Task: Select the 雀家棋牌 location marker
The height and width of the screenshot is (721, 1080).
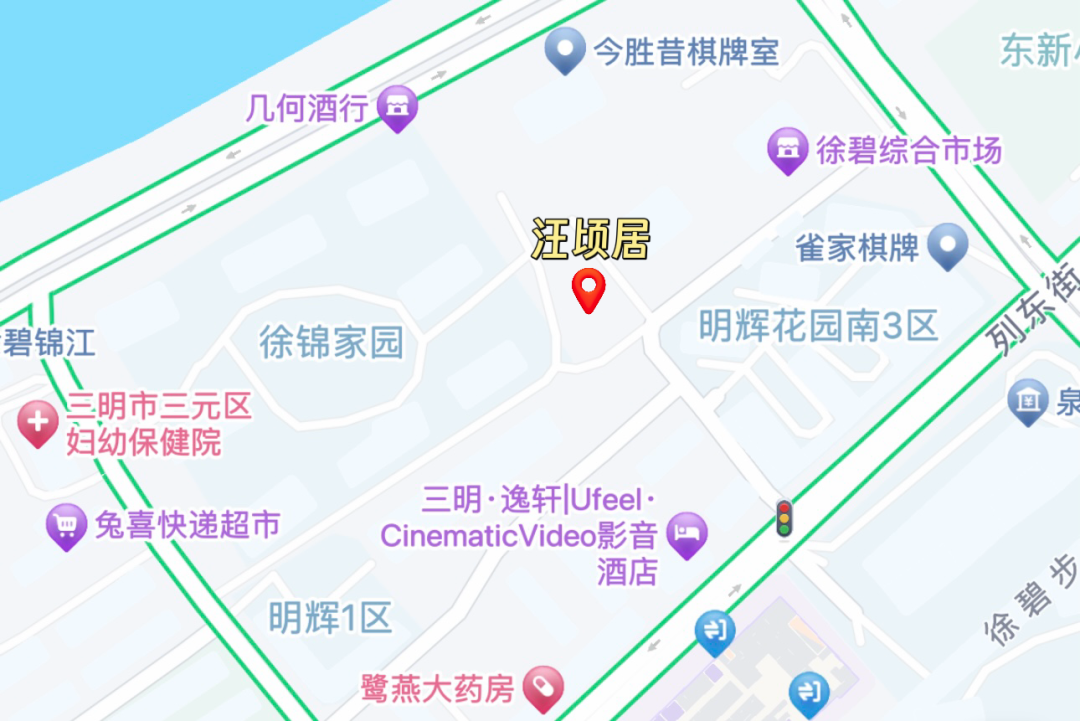Action: pyautogui.click(x=947, y=244)
